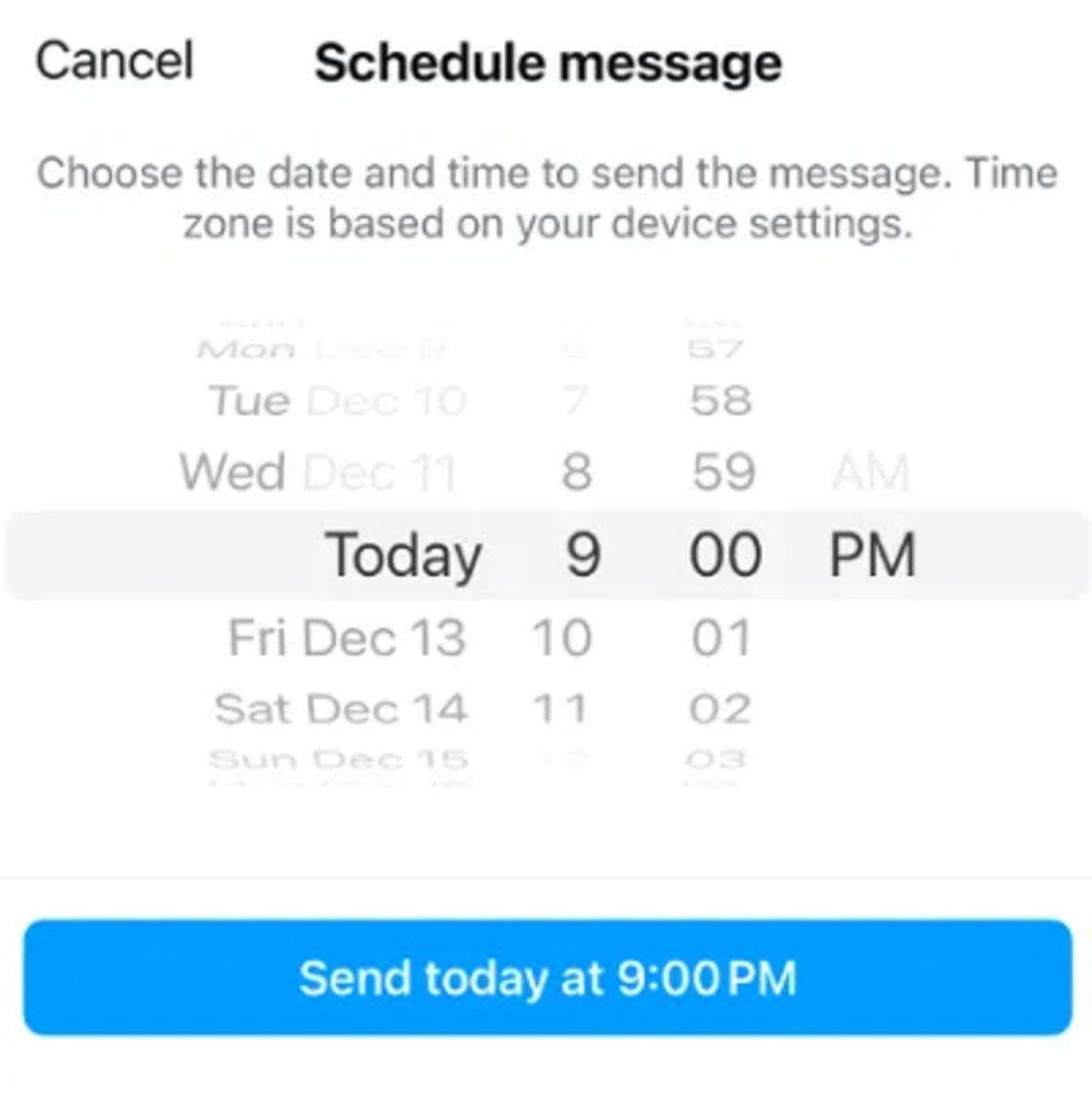Tap Send today at 9:00 PM

click(x=547, y=978)
